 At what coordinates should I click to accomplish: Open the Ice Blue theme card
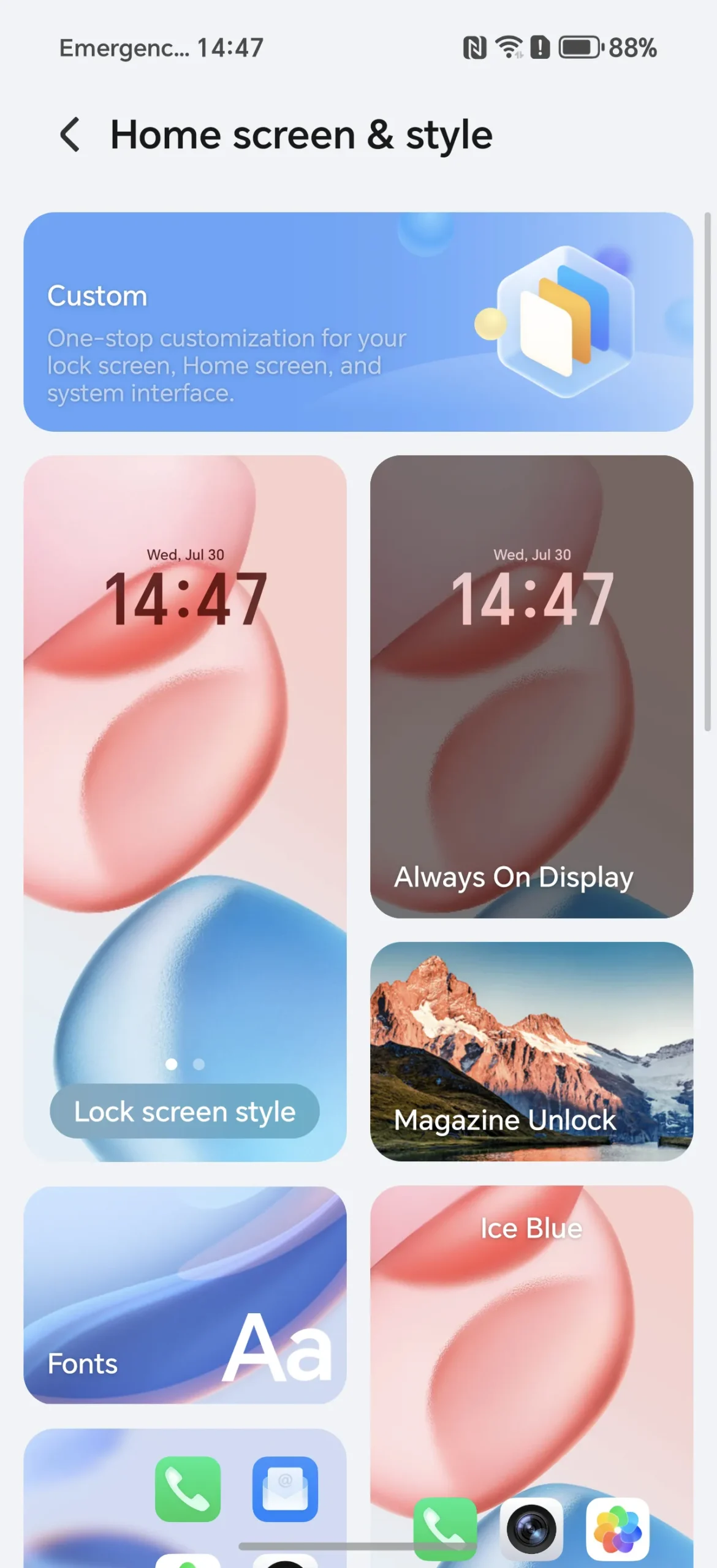coord(532,1376)
